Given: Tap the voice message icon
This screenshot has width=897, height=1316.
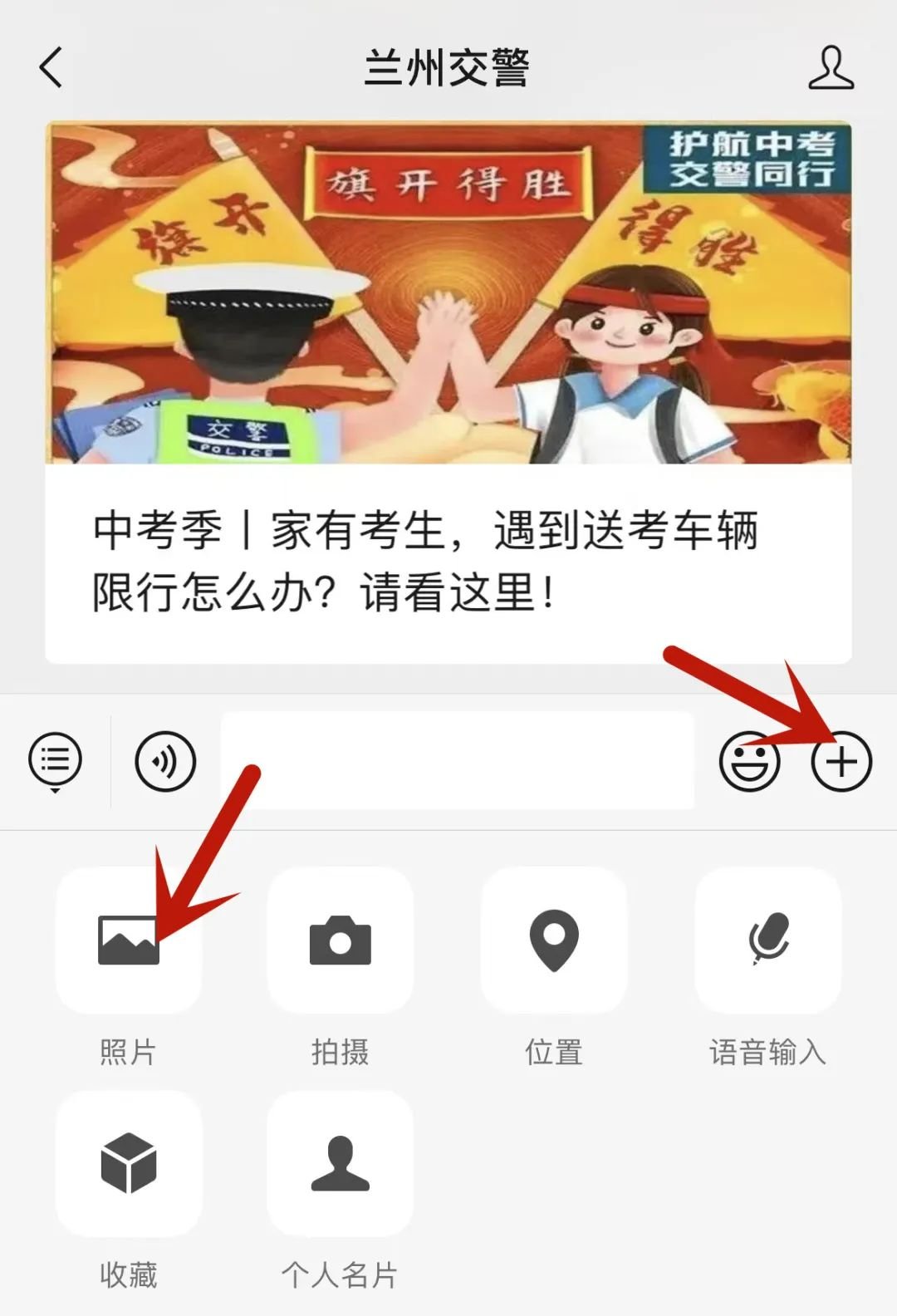Looking at the screenshot, I should (x=165, y=760).
